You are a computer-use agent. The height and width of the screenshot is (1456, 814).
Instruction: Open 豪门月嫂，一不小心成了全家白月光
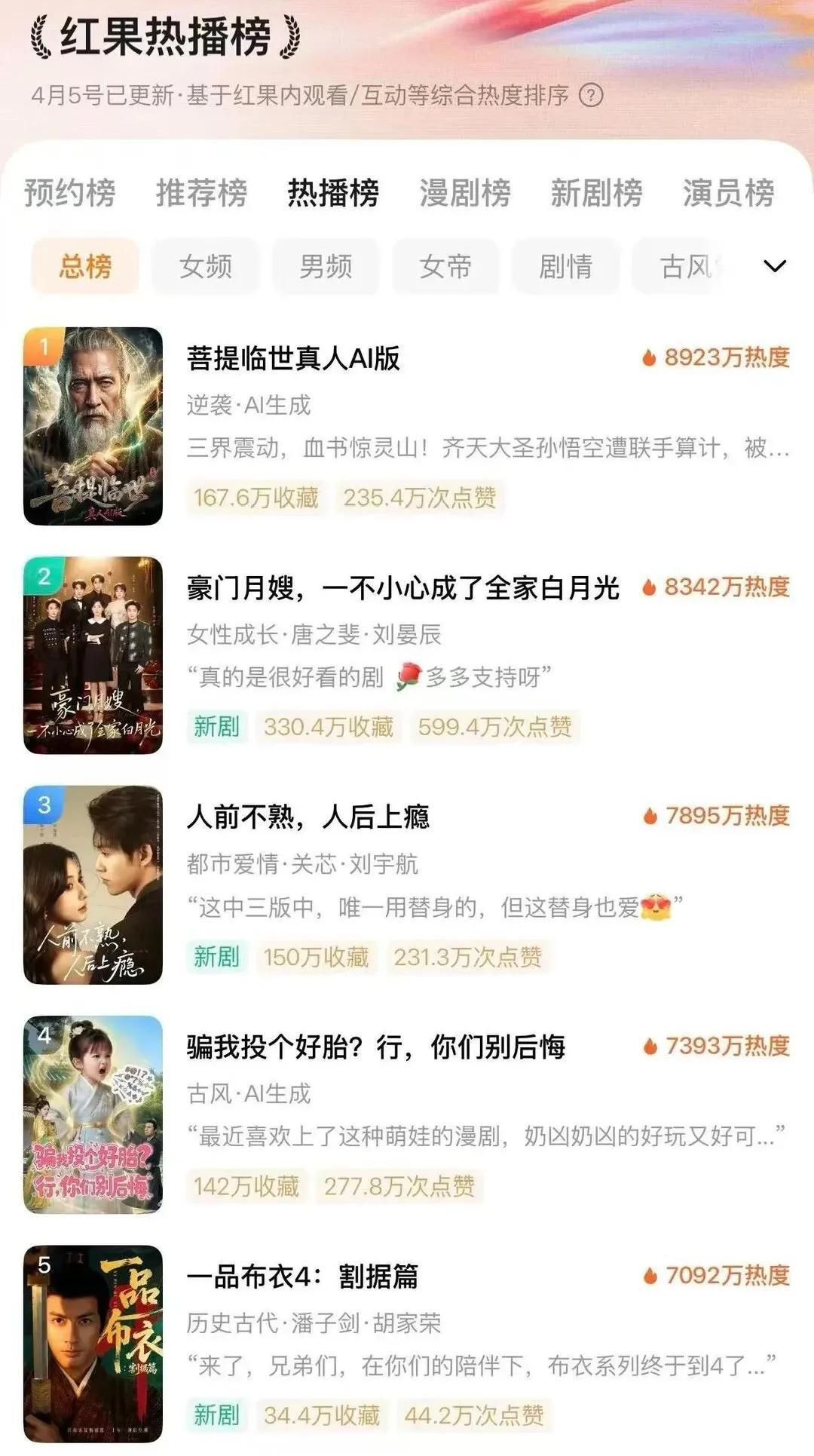pyautogui.click(x=407, y=655)
